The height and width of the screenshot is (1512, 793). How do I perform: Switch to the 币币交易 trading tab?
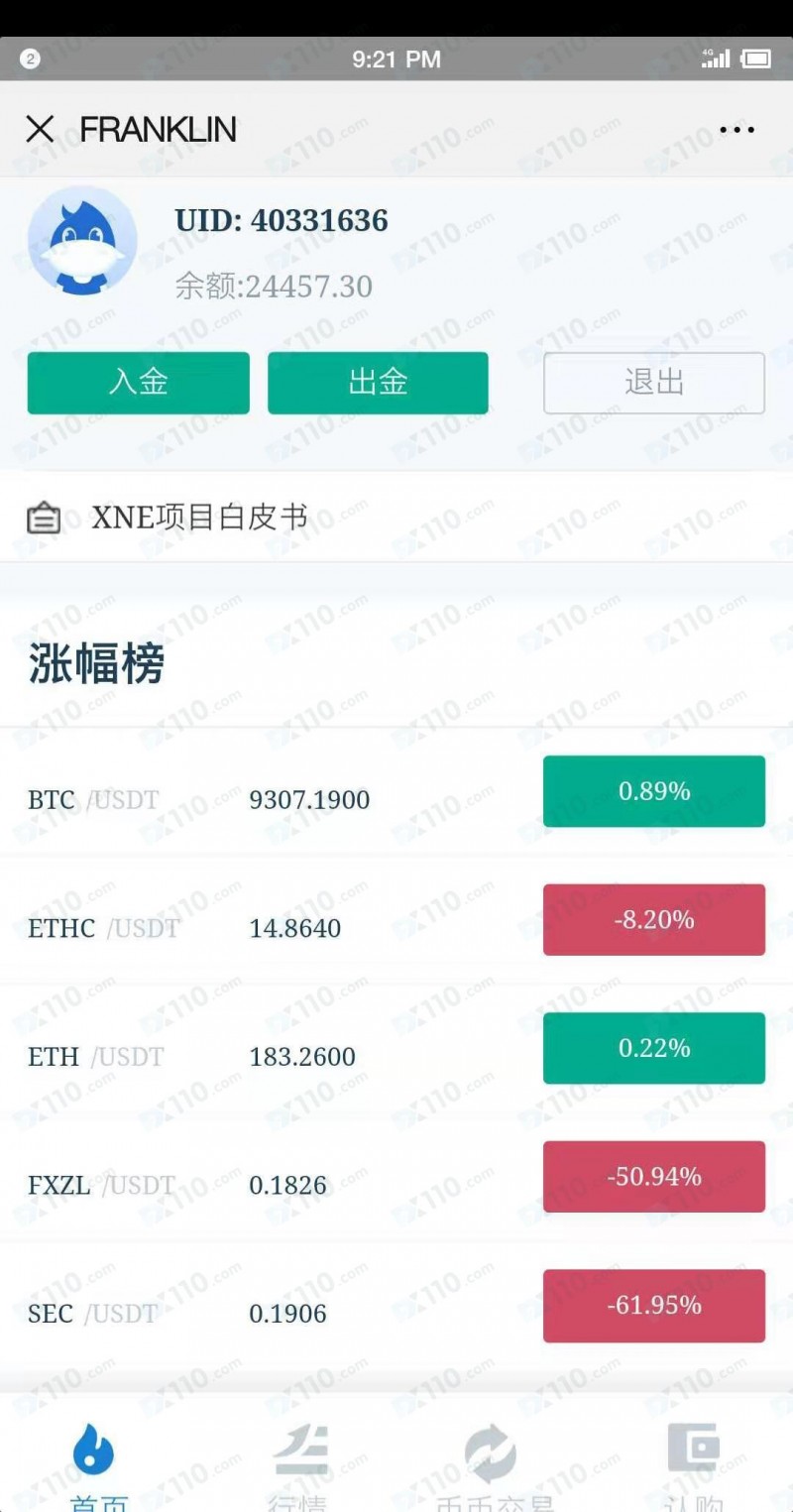pyautogui.click(x=493, y=1465)
